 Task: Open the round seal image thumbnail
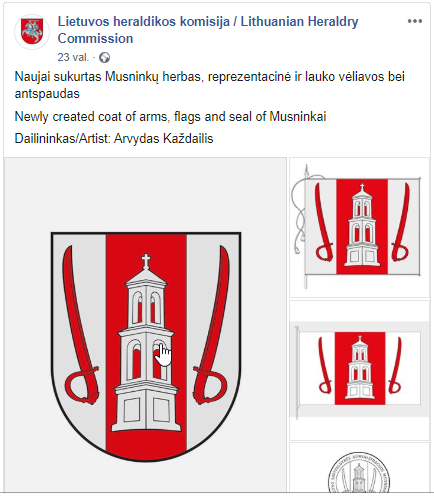(x=359, y=468)
